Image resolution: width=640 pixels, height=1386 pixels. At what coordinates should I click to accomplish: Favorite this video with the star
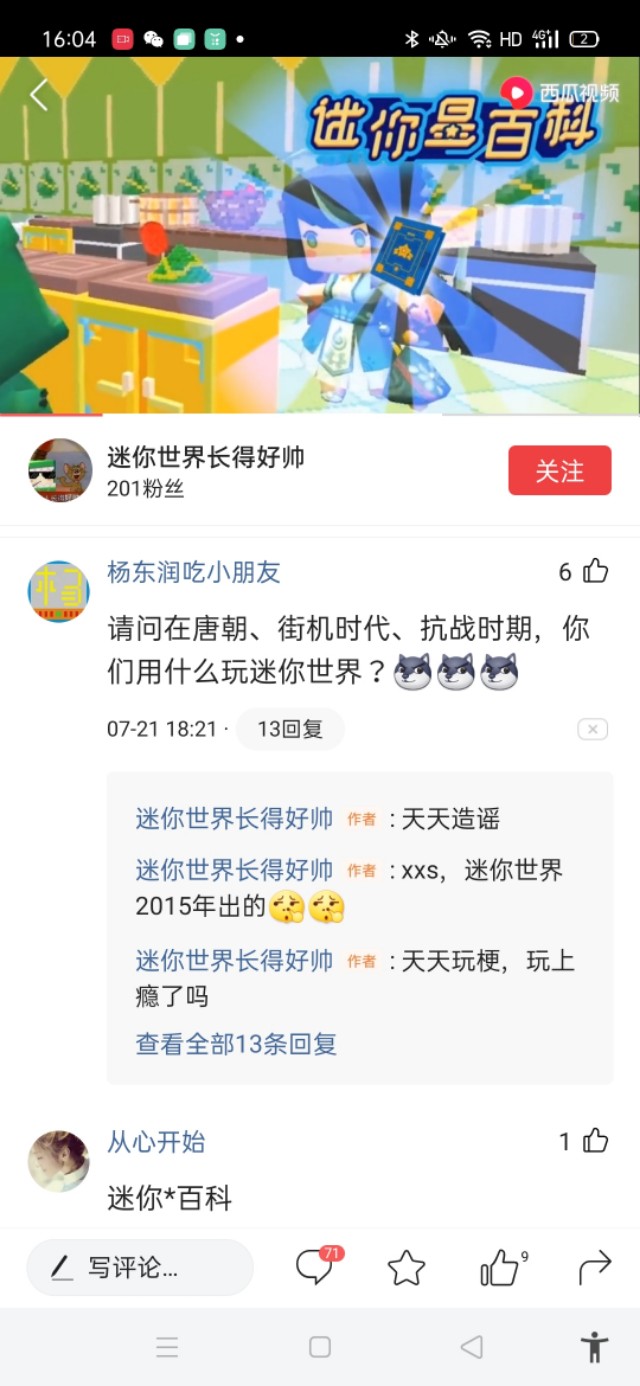(x=406, y=1268)
